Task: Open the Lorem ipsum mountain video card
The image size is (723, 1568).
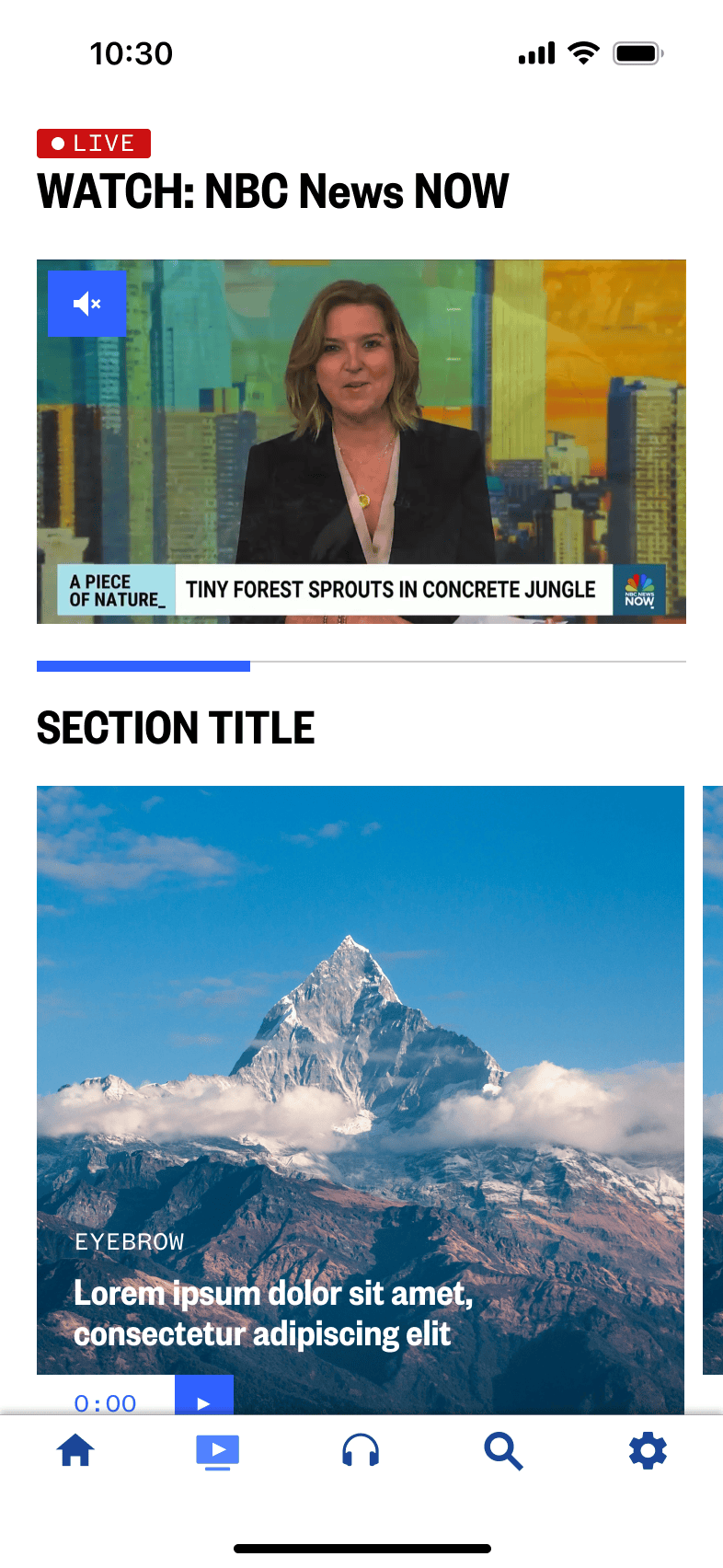Action: coord(361,1058)
